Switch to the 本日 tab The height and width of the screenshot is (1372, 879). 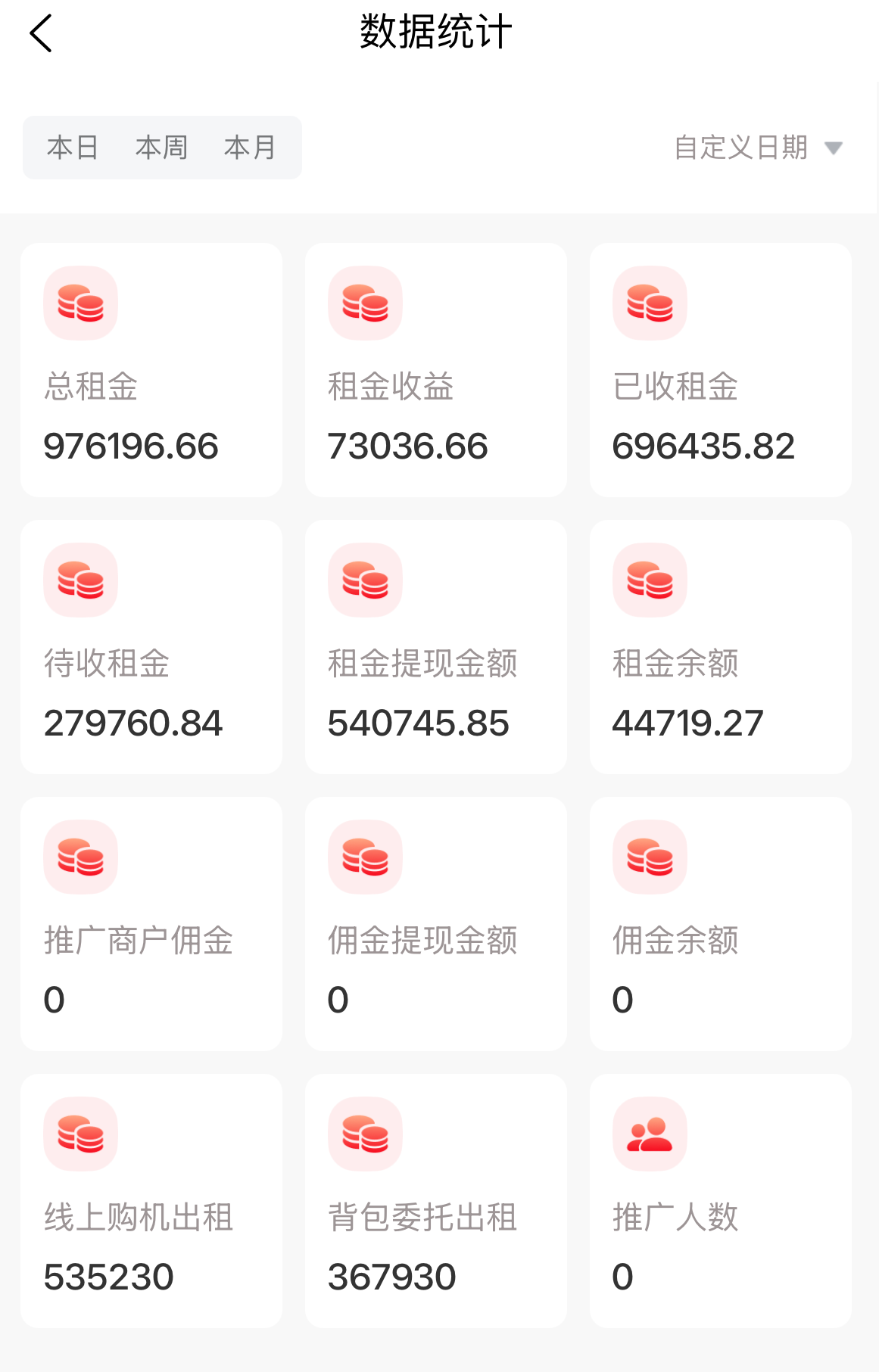(72, 148)
